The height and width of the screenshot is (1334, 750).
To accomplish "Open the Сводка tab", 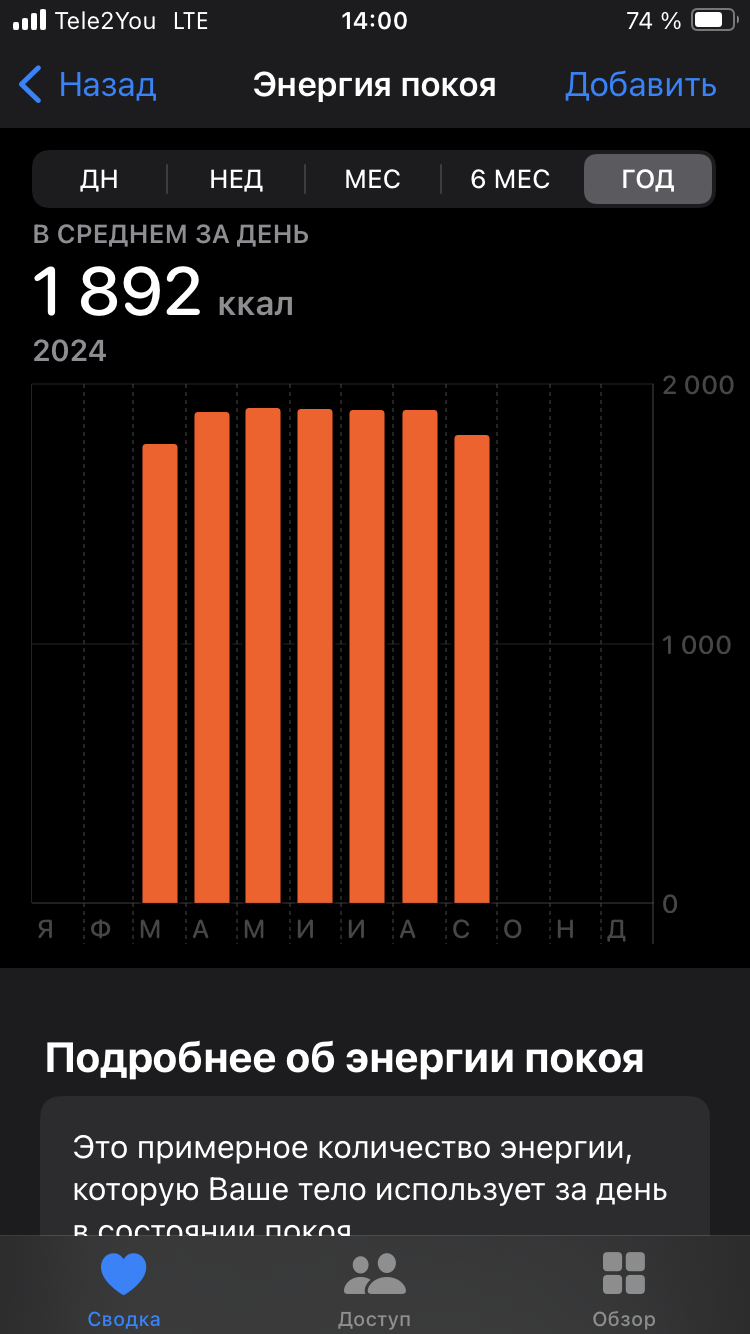I will [x=124, y=1288].
